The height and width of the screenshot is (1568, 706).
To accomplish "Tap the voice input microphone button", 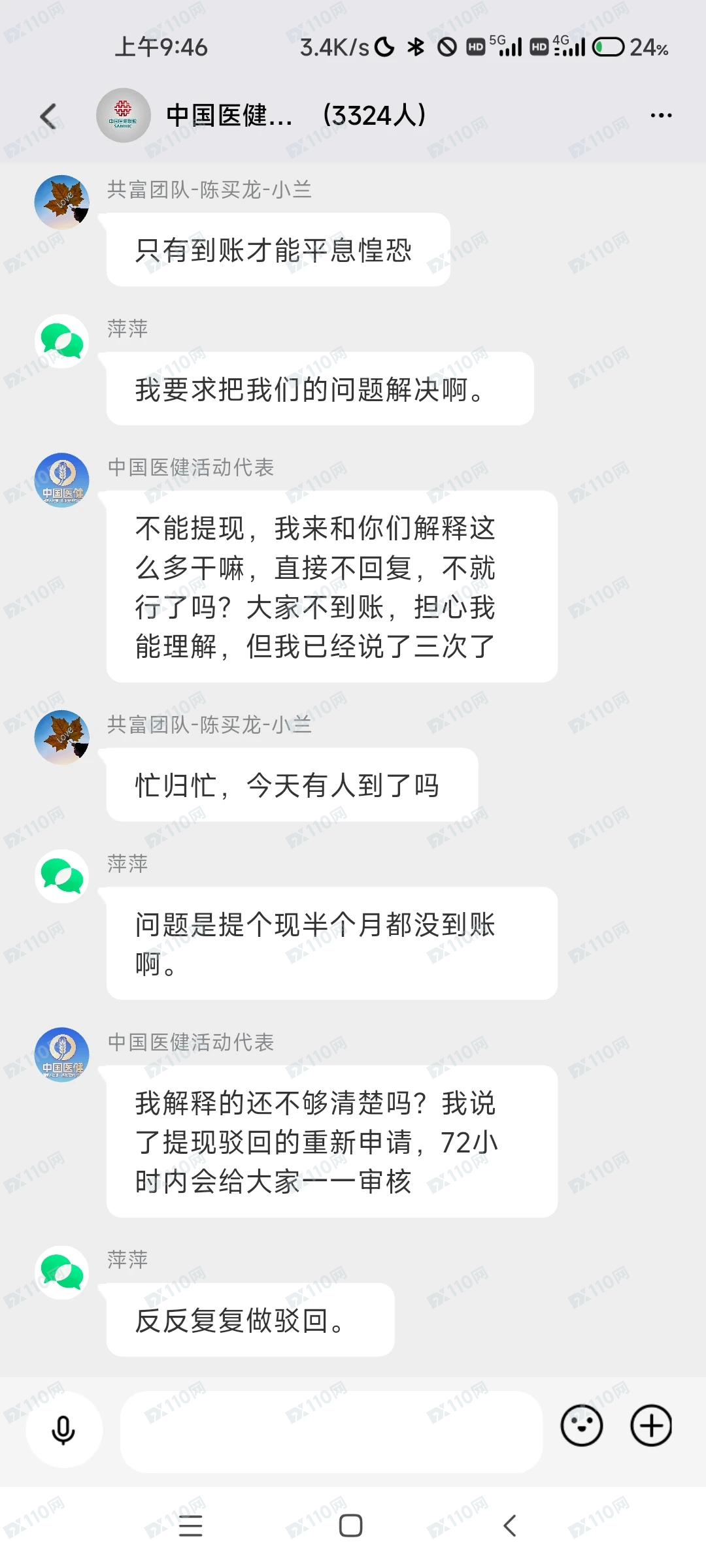I will pyautogui.click(x=63, y=1429).
